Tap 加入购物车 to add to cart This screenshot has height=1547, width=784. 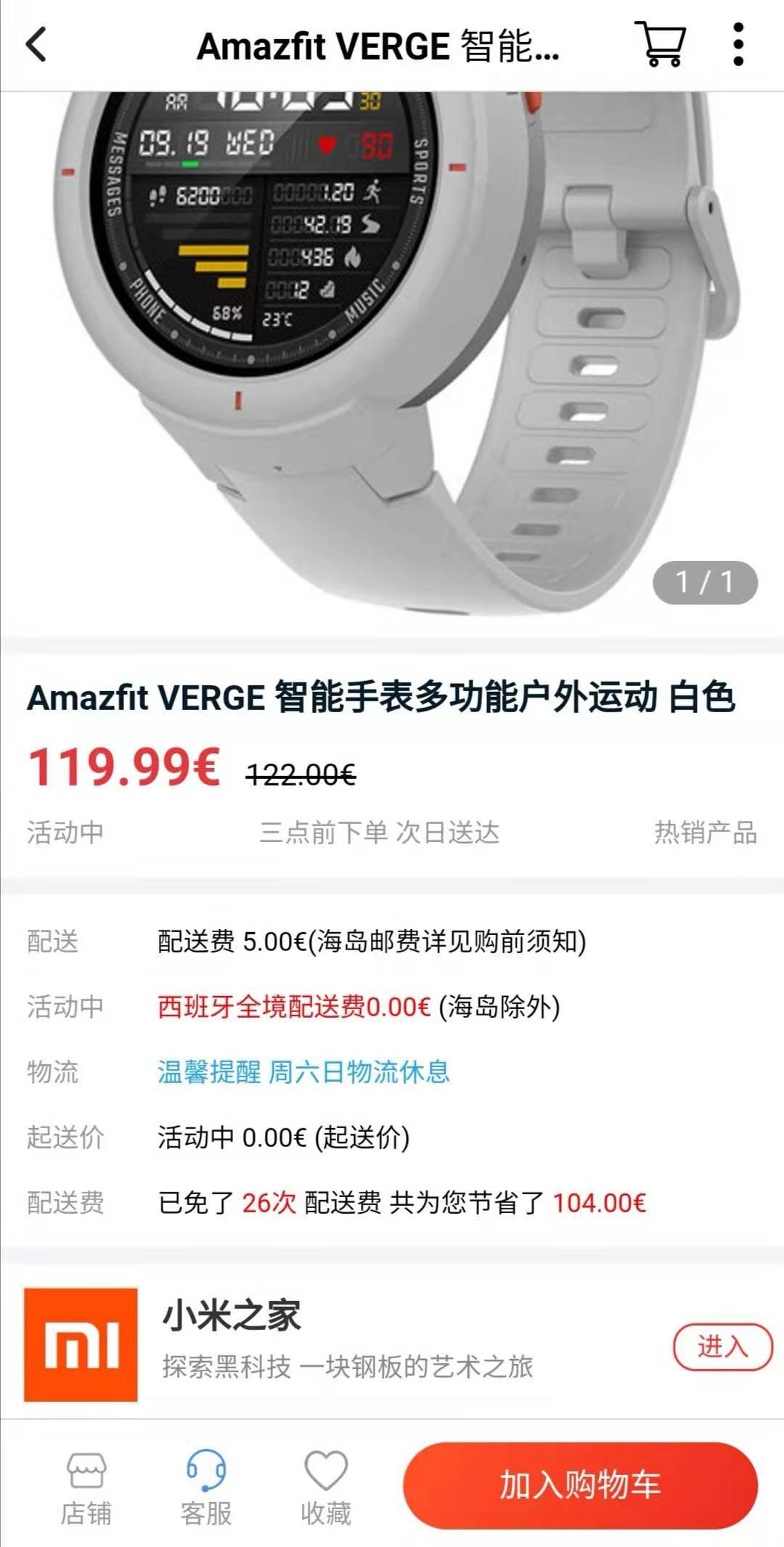pyautogui.click(x=580, y=1485)
